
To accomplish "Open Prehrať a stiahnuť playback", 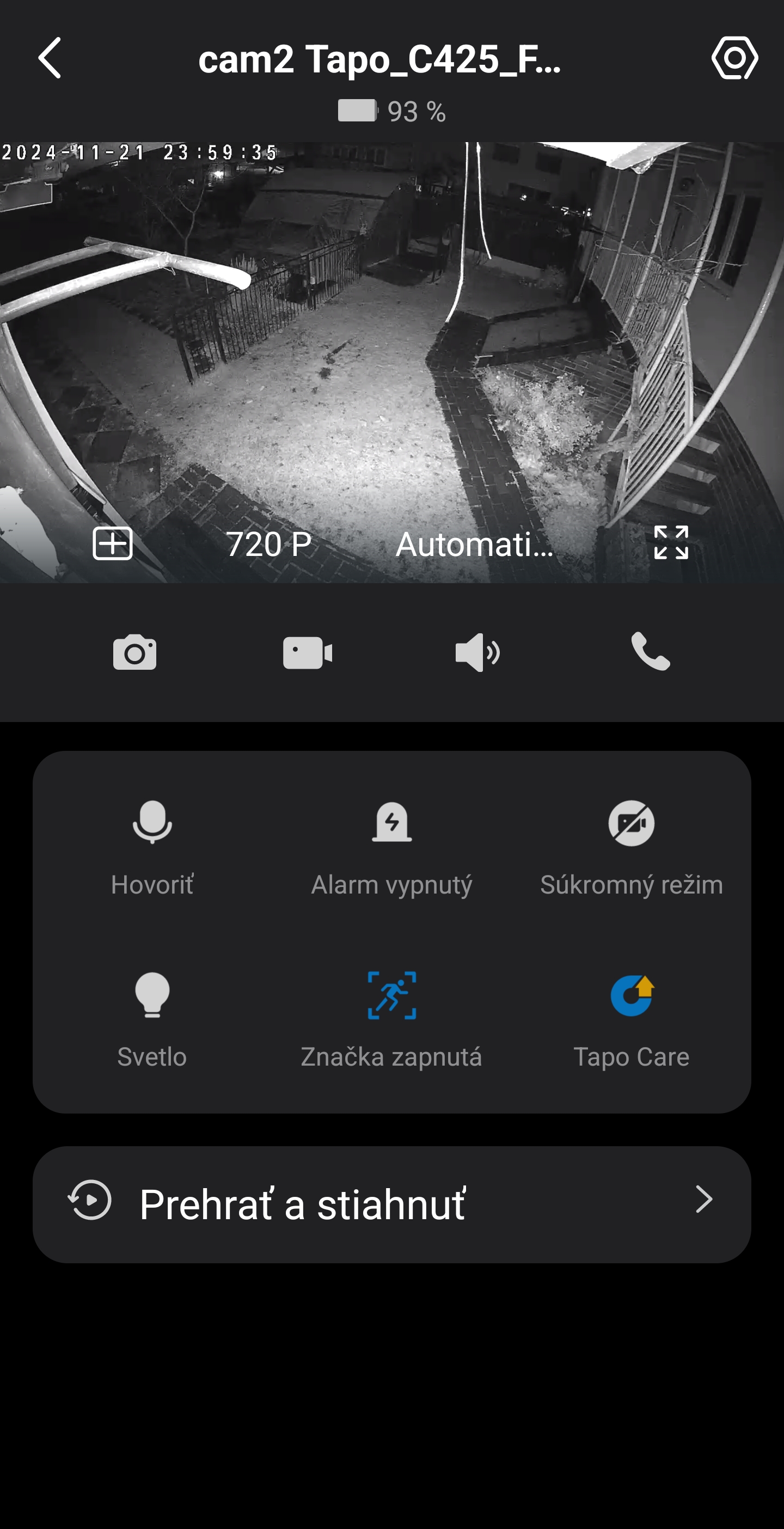I will point(391,1204).
